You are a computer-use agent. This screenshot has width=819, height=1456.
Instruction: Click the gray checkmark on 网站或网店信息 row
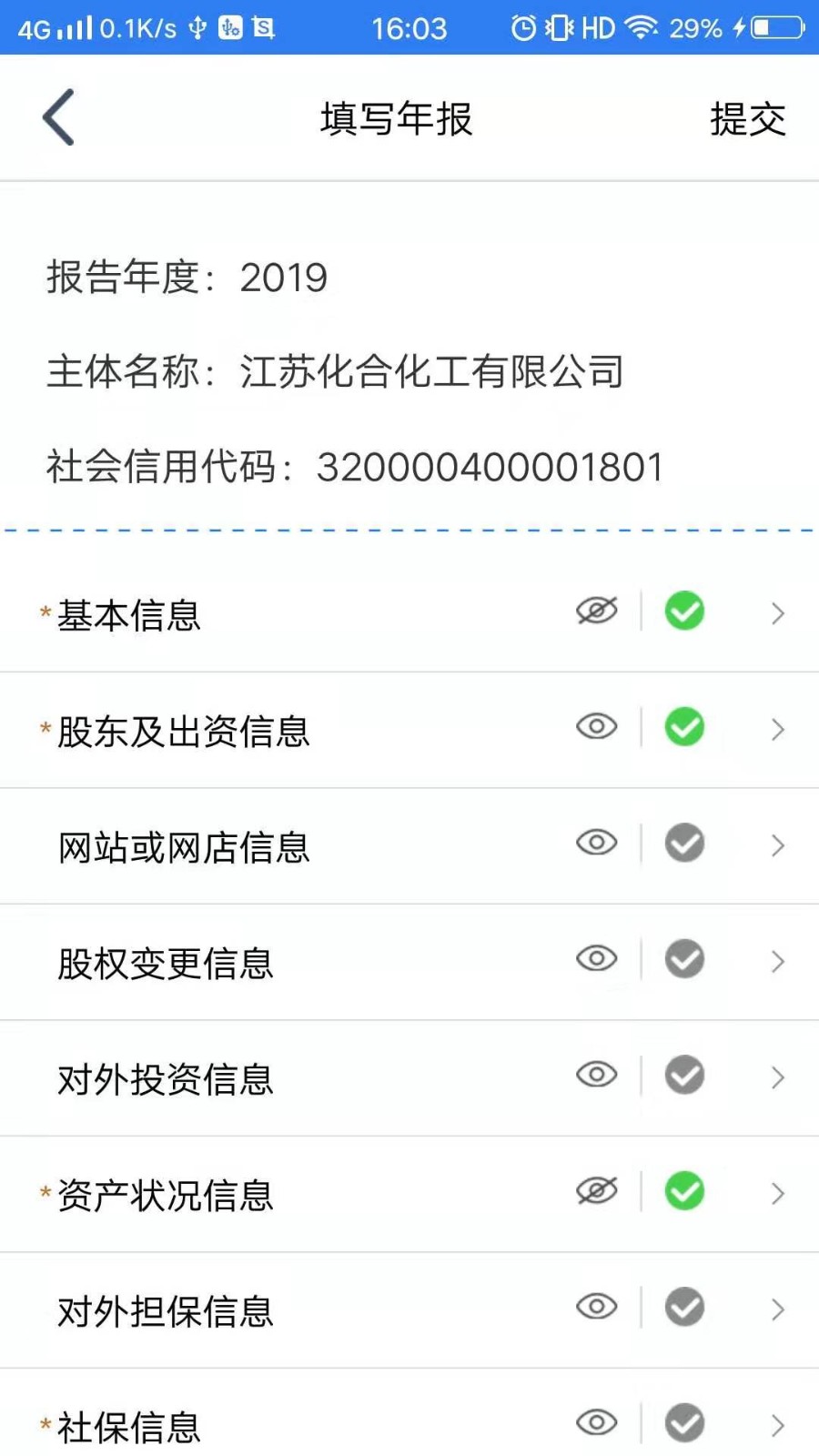684,844
